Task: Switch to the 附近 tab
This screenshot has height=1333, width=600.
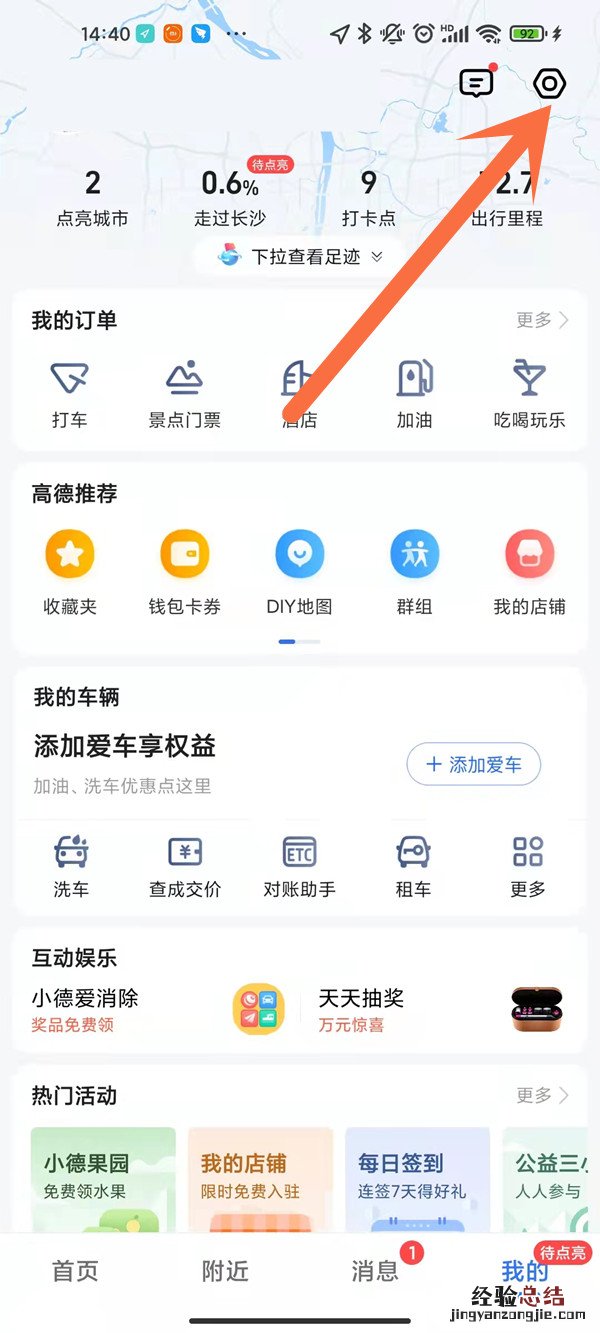Action: pos(225,1271)
